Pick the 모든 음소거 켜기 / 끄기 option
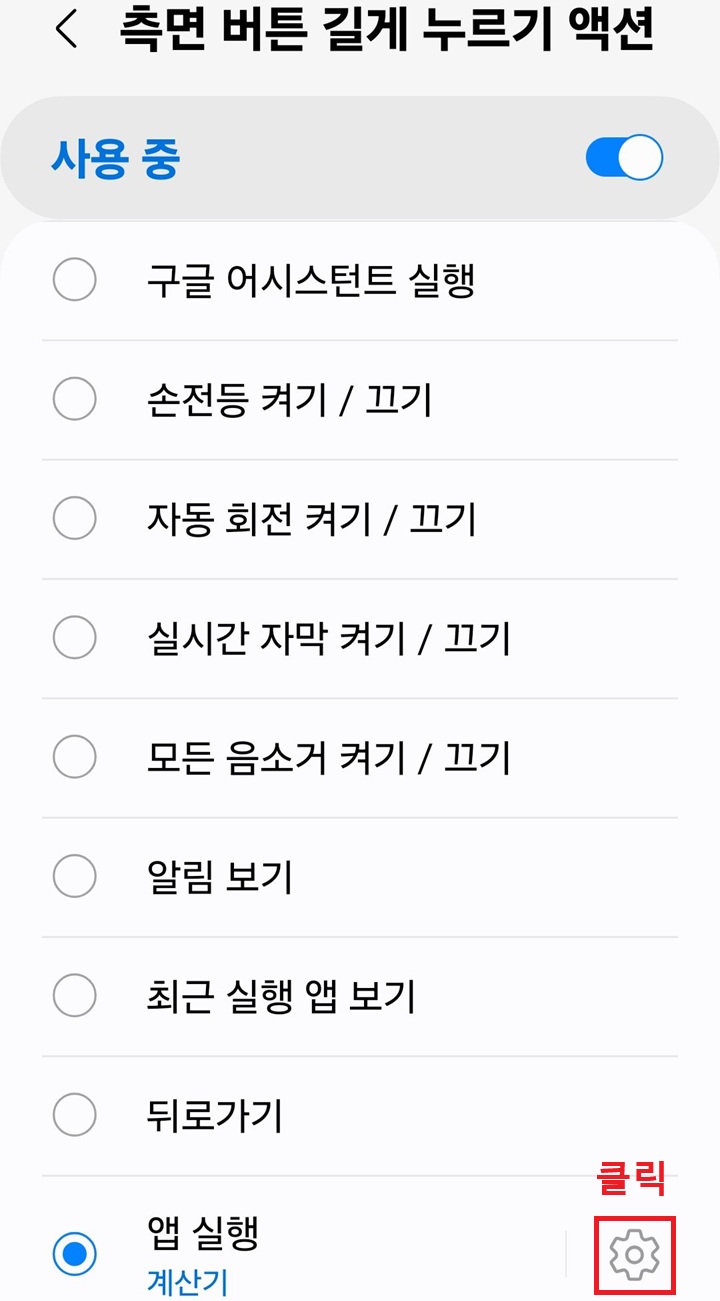This screenshot has height=1301, width=720. (73, 758)
